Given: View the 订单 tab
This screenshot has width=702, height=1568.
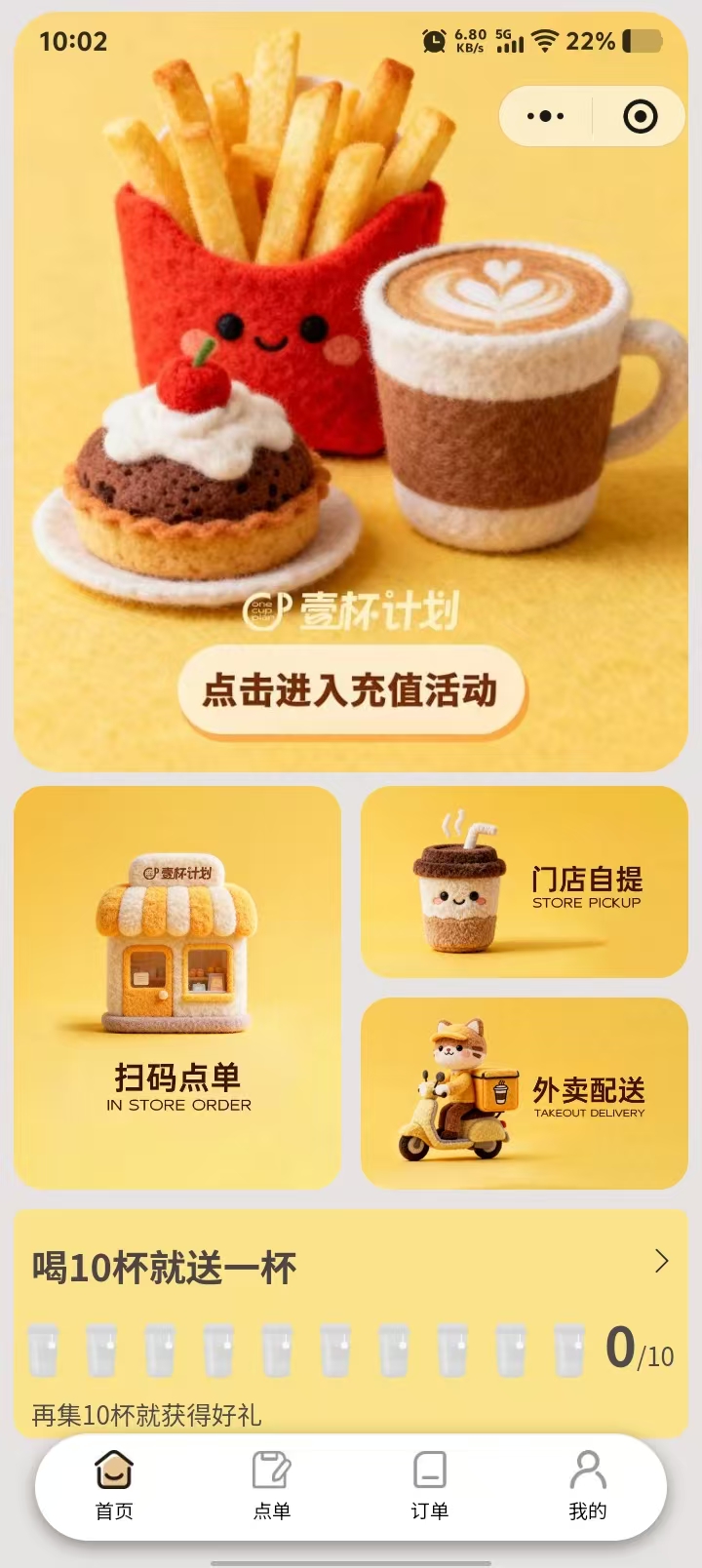Looking at the screenshot, I should click(429, 1485).
